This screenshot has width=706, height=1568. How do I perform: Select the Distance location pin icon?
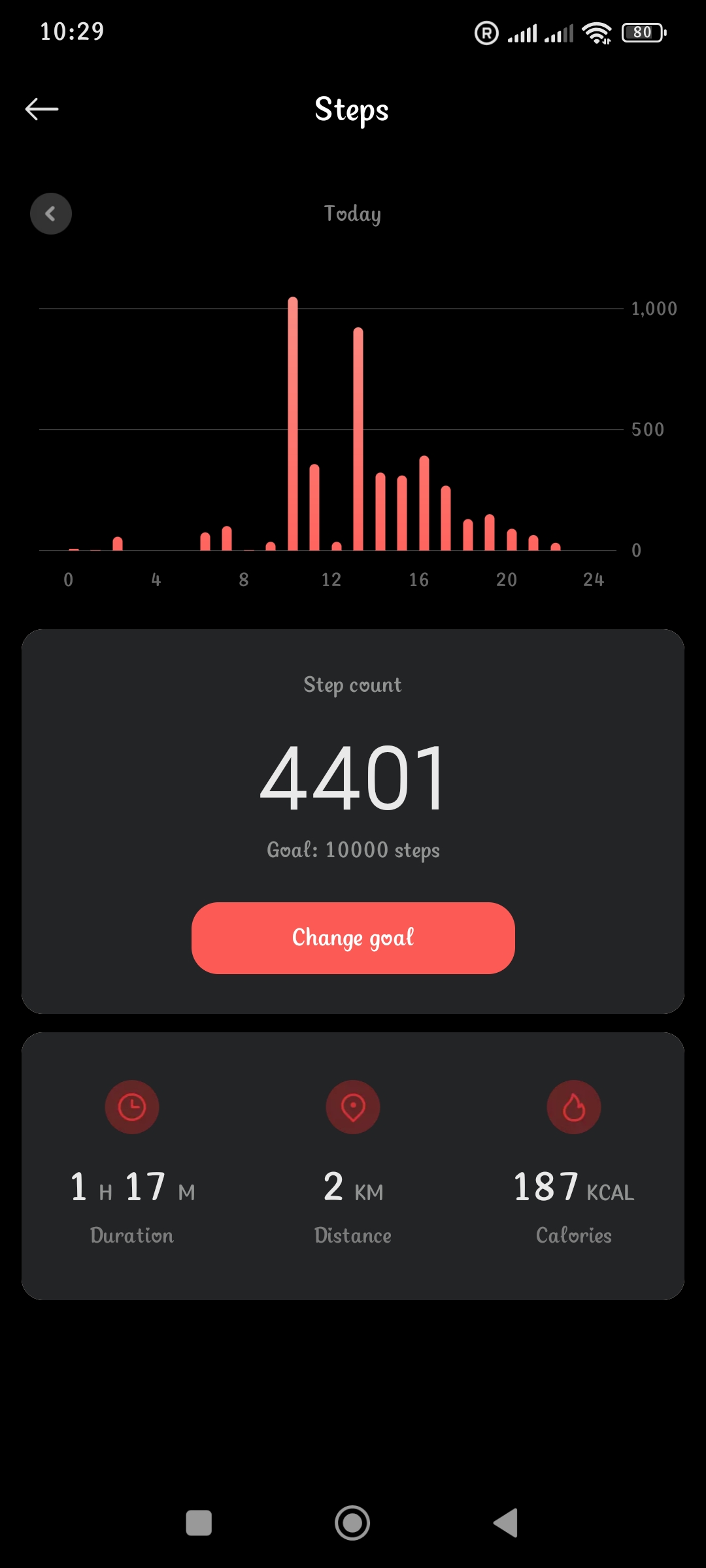tap(353, 1105)
